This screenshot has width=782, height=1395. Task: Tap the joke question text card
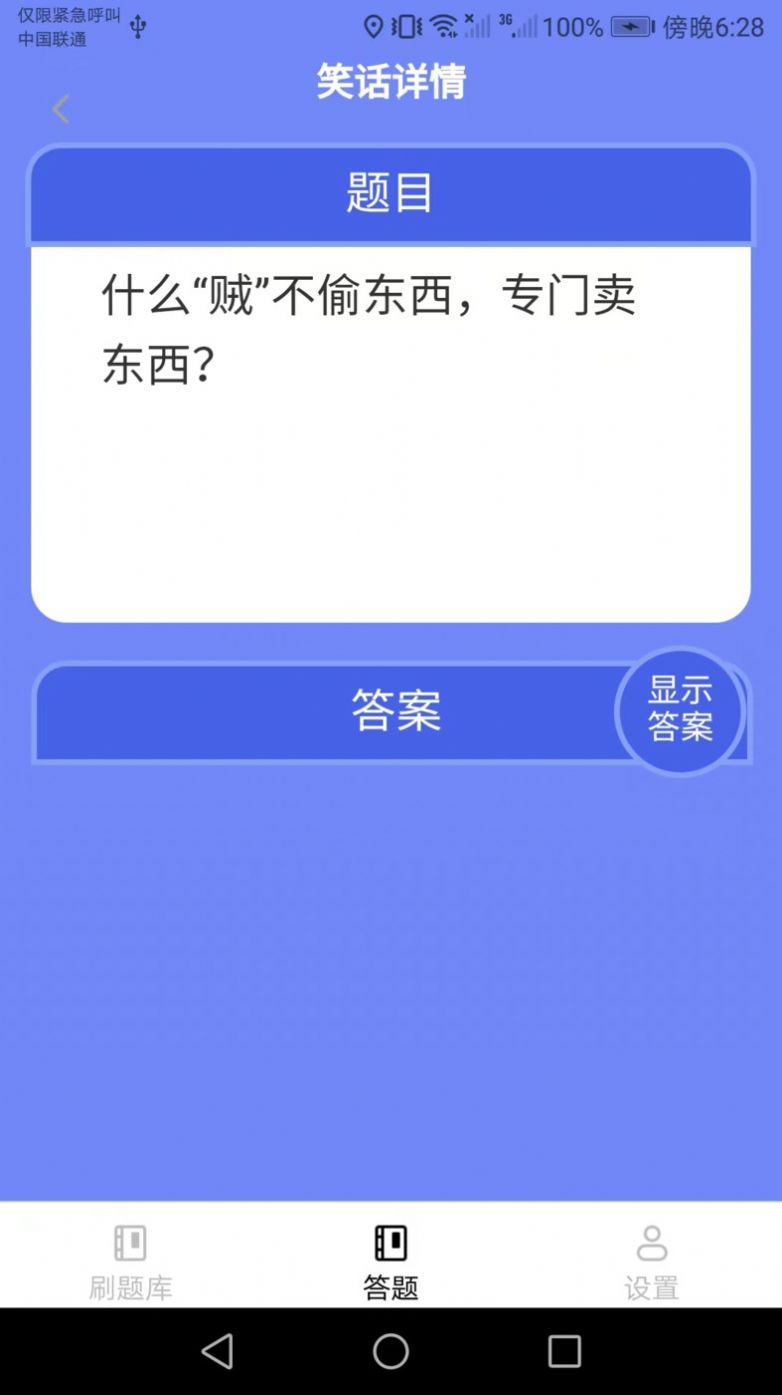click(x=390, y=430)
